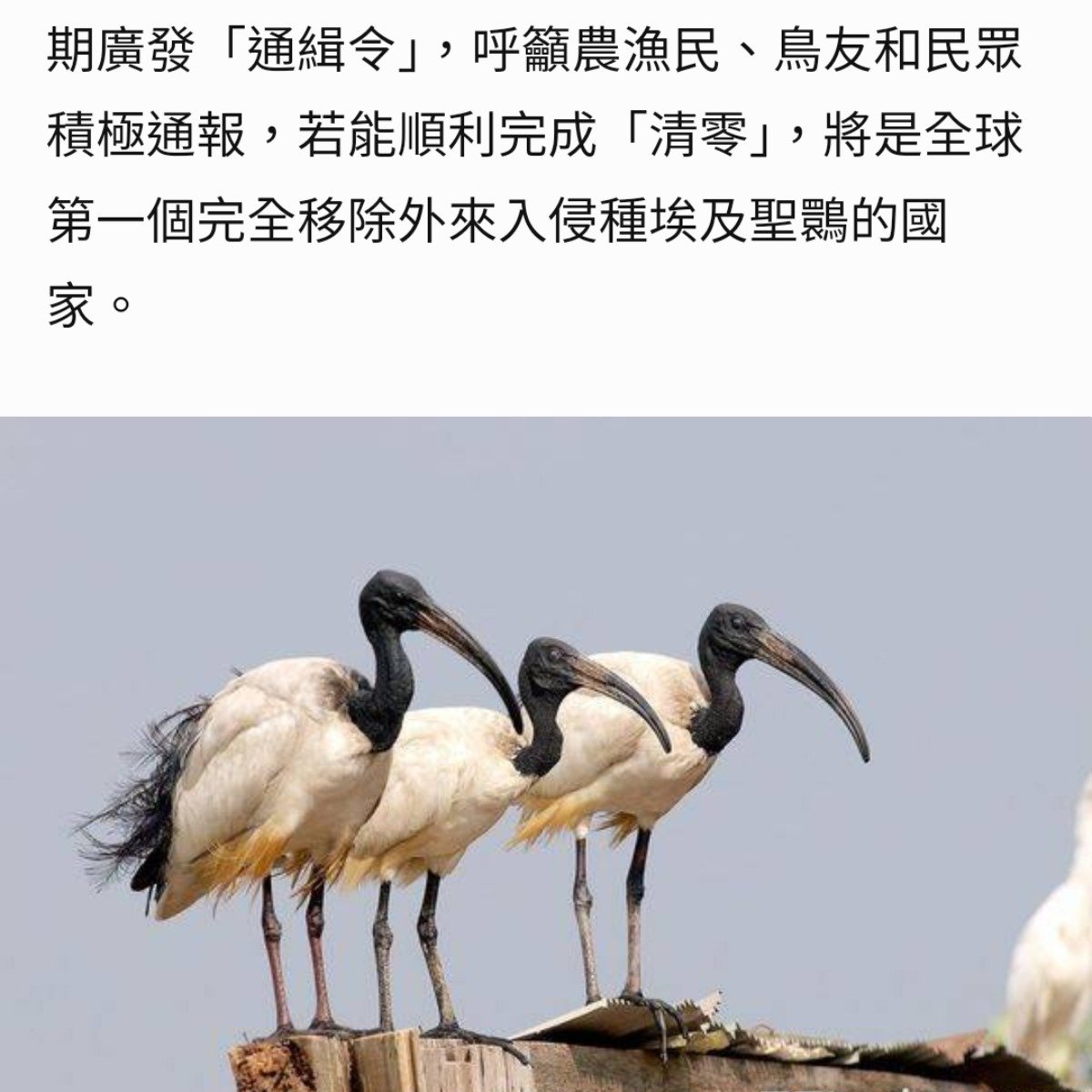Open the sacred ibis article photo

point(546,753)
